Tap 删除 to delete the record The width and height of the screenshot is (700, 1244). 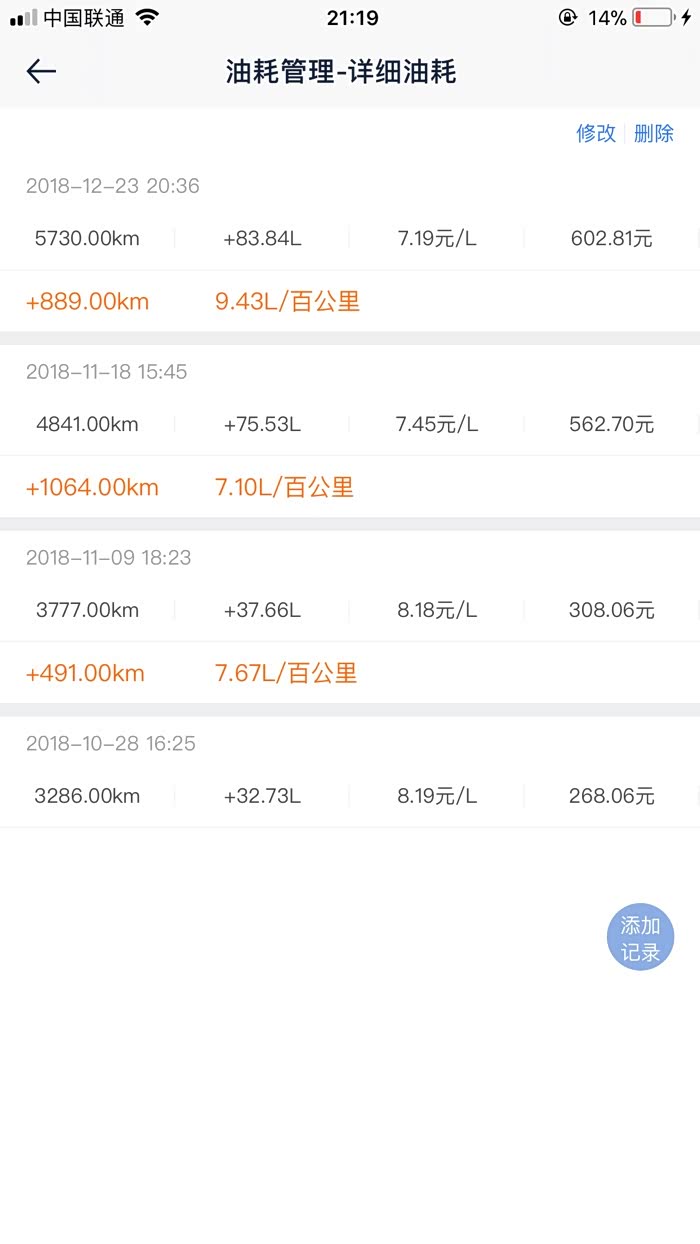(x=654, y=133)
